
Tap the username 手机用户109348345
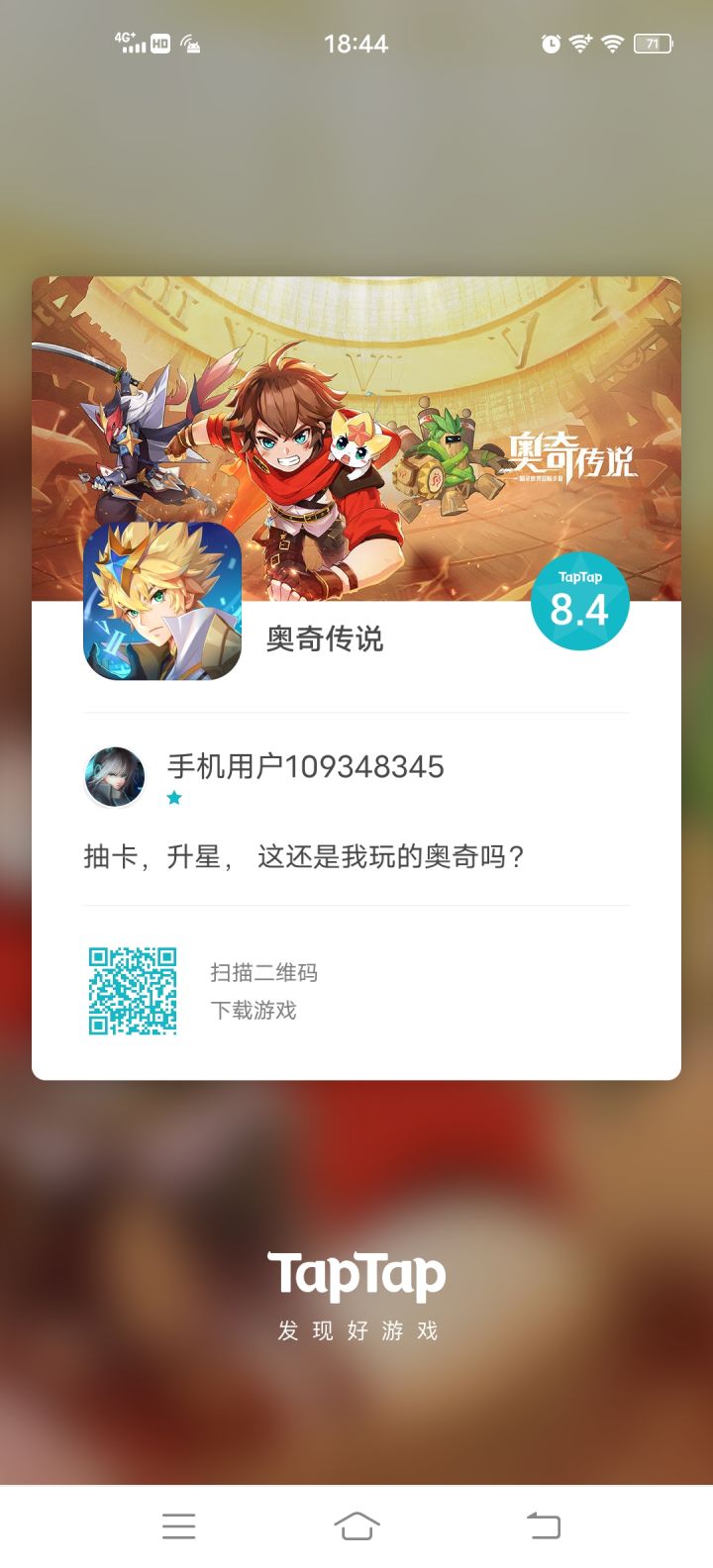tap(302, 767)
